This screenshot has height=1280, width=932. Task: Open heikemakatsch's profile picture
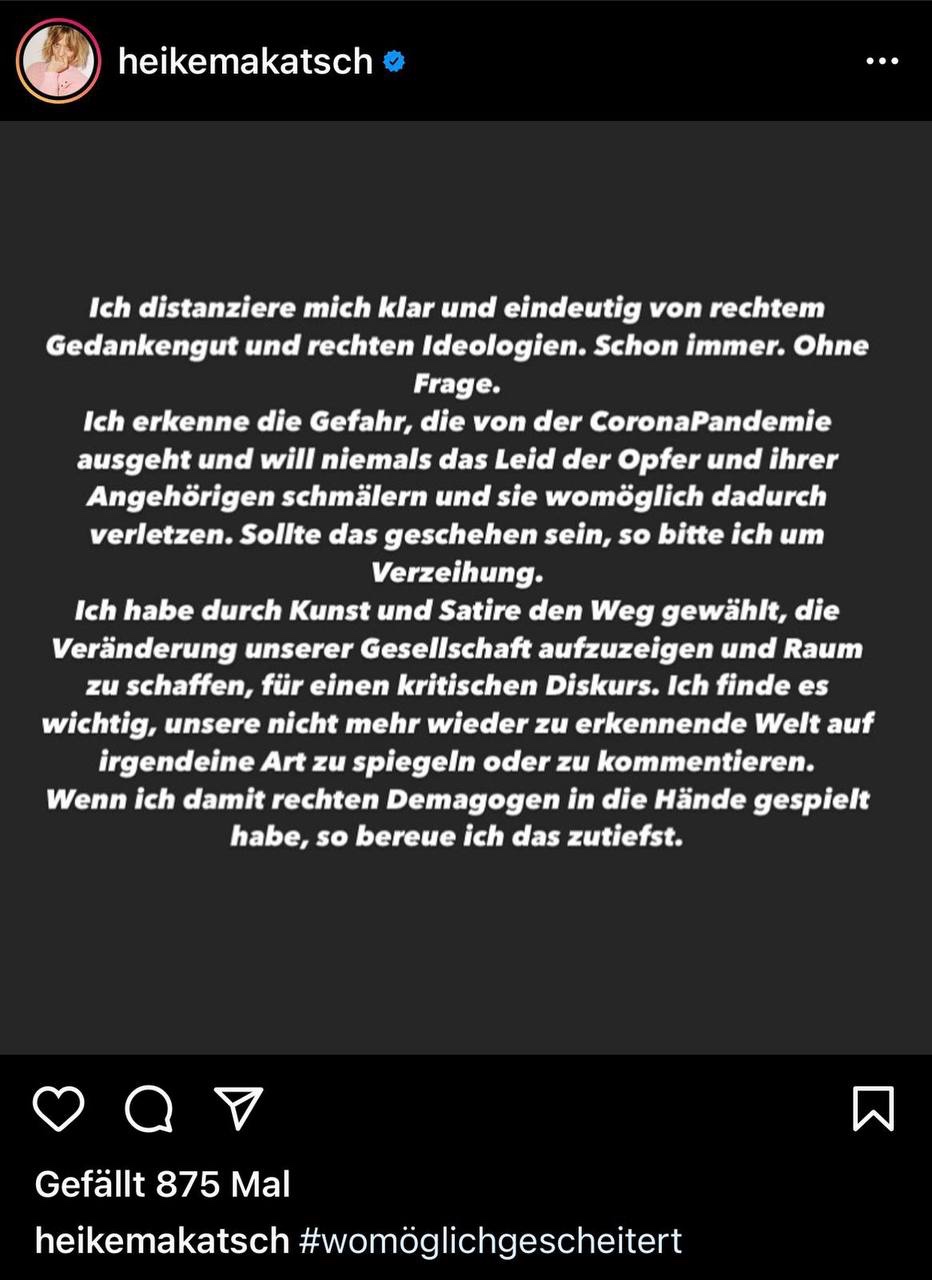click(58, 61)
